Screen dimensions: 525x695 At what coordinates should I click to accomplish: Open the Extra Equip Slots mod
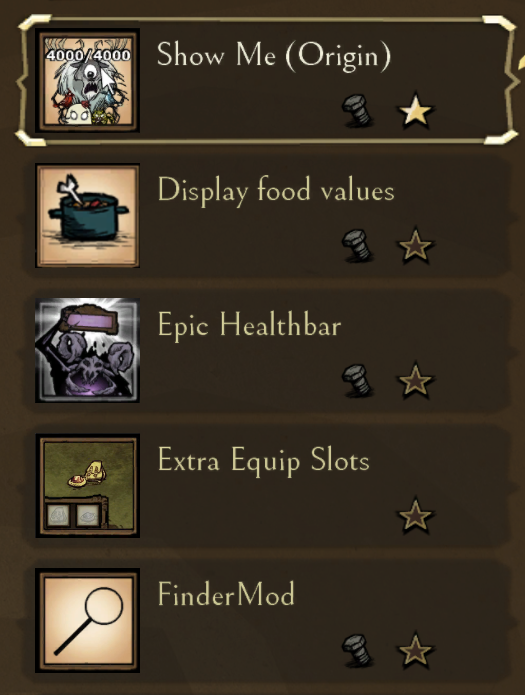267,485
